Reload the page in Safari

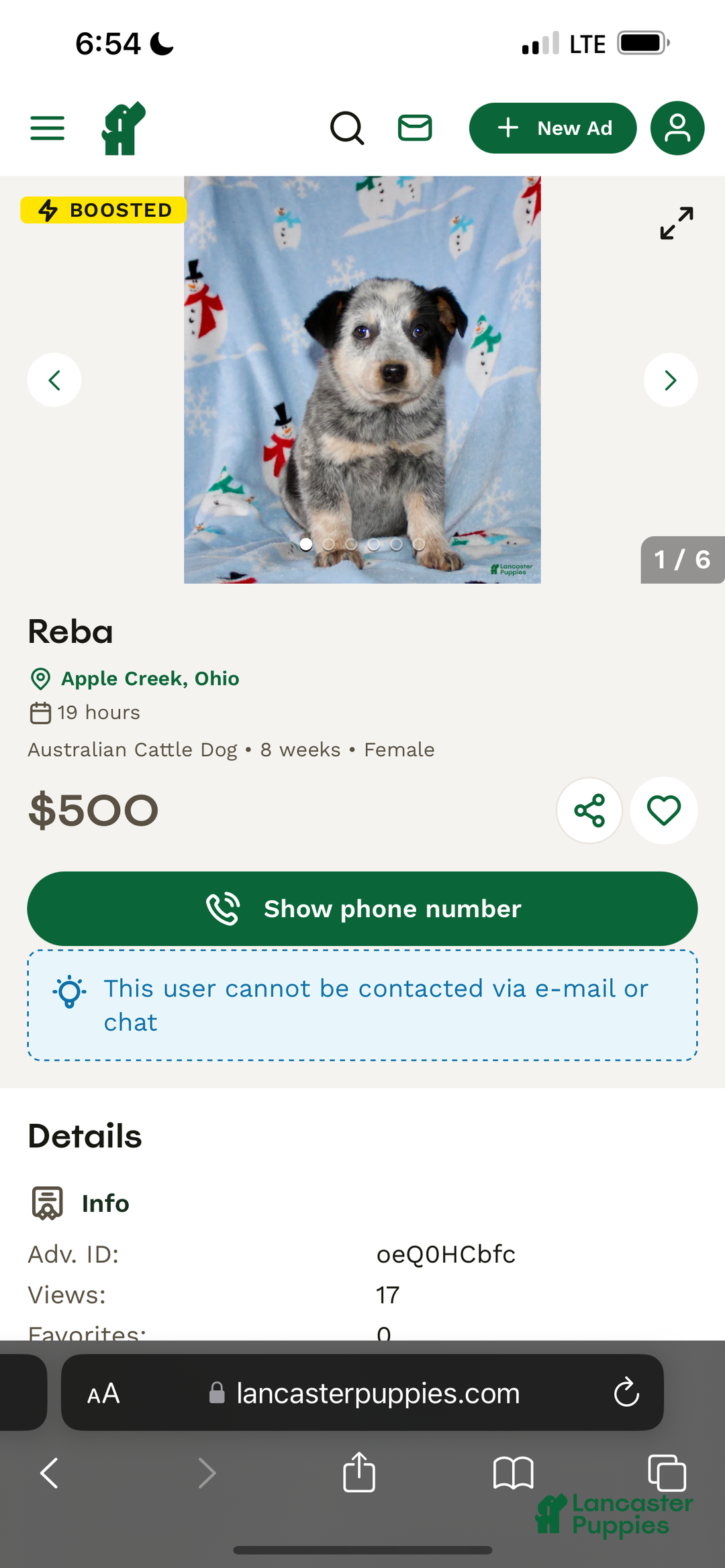click(626, 1393)
